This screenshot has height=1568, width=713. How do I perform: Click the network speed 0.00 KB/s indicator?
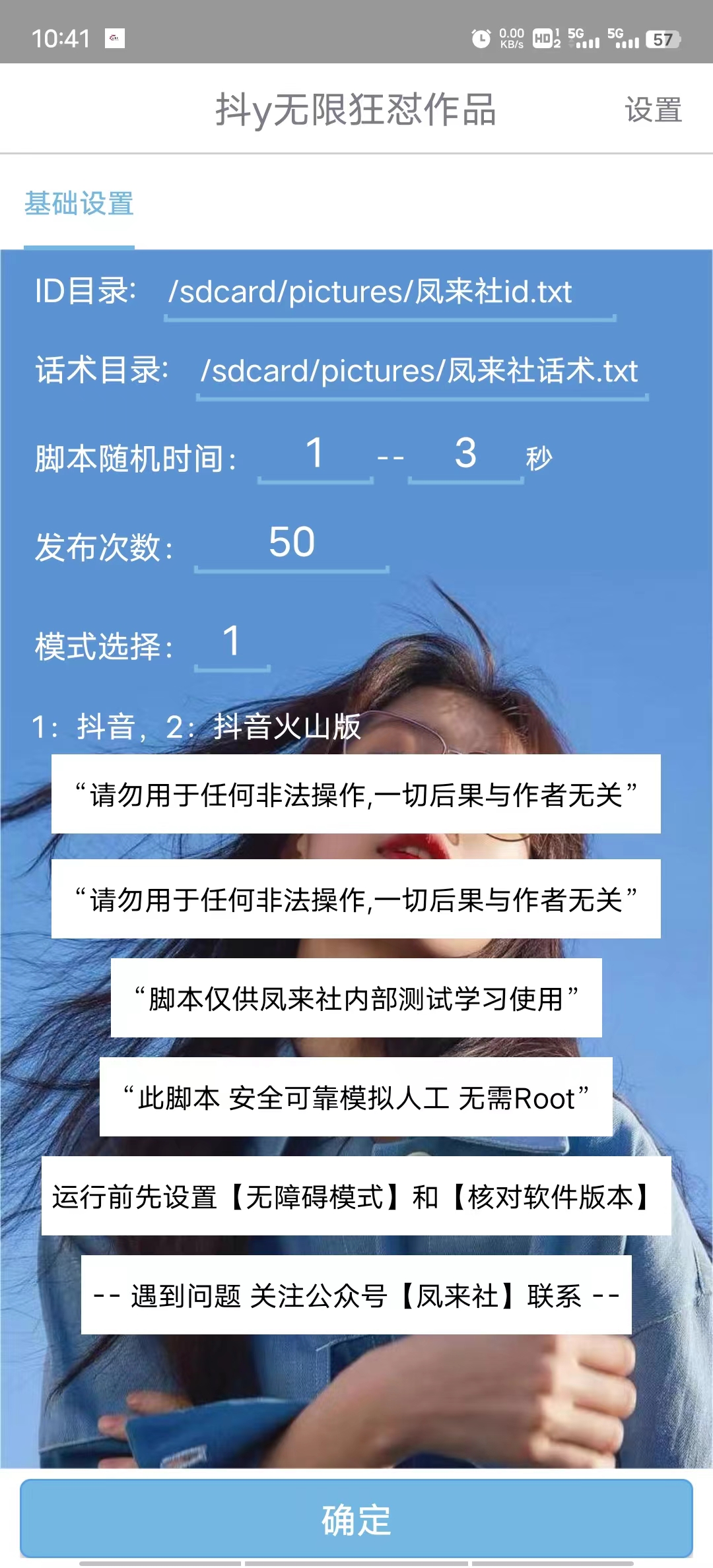(512, 38)
